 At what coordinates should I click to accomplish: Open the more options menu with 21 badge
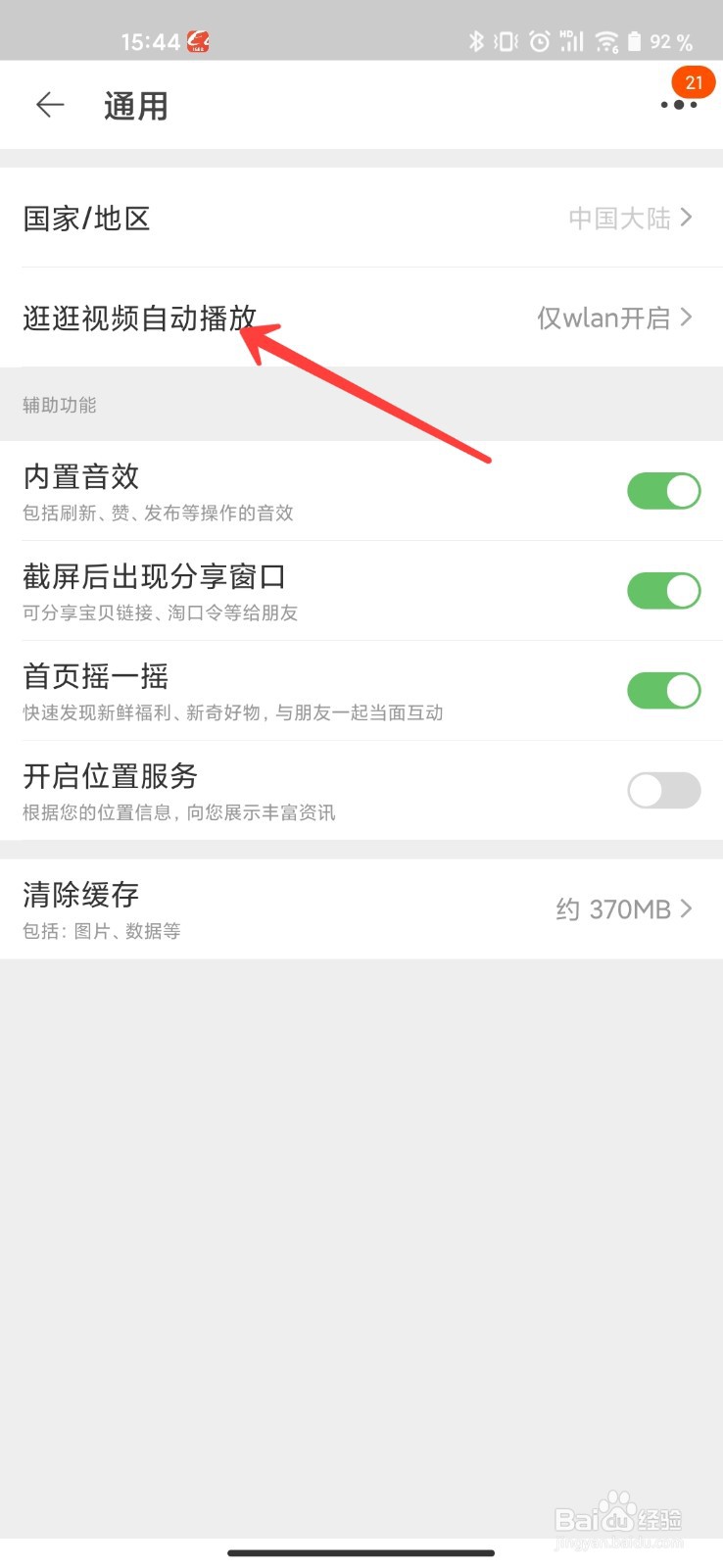click(x=679, y=105)
